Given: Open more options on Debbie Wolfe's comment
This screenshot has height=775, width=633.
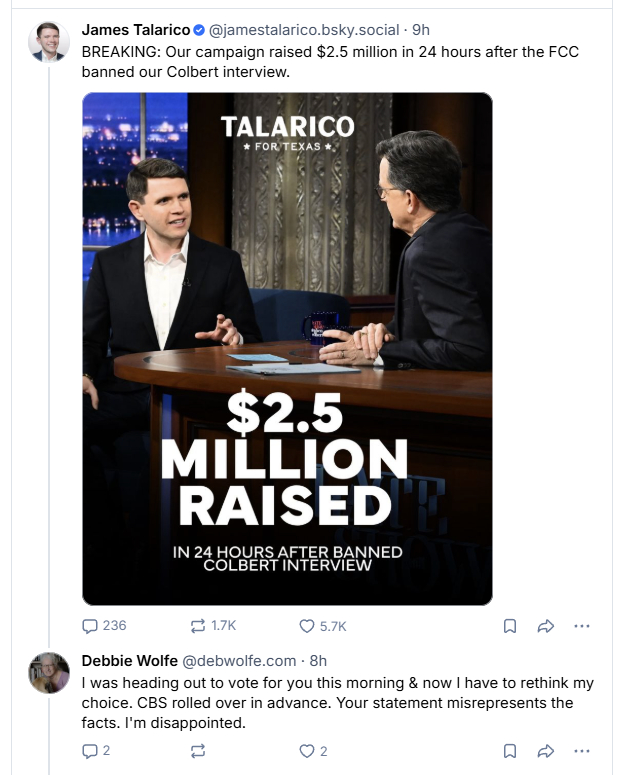Looking at the screenshot, I should pos(583,751).
